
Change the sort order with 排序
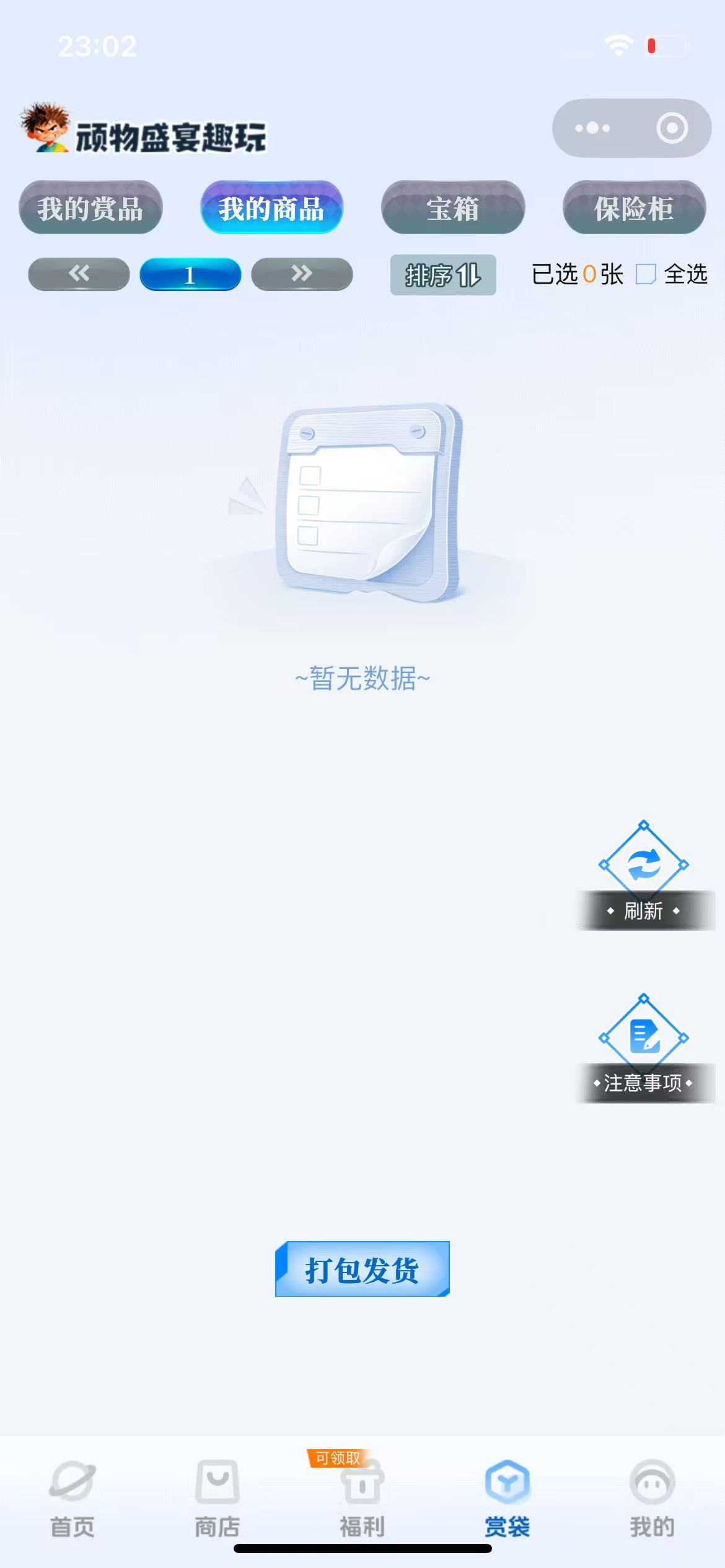click(442, 275)
